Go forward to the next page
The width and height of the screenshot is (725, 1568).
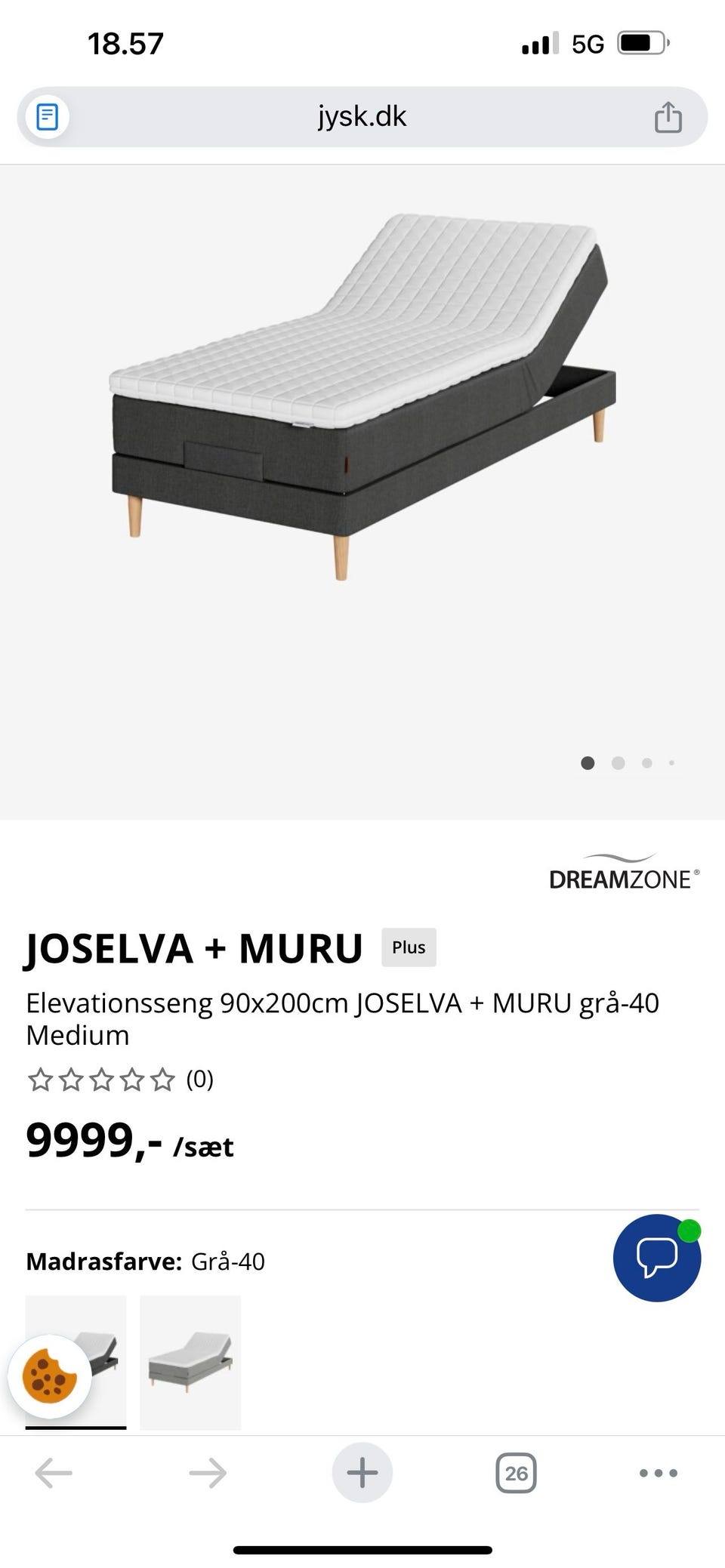point(208,1472)
